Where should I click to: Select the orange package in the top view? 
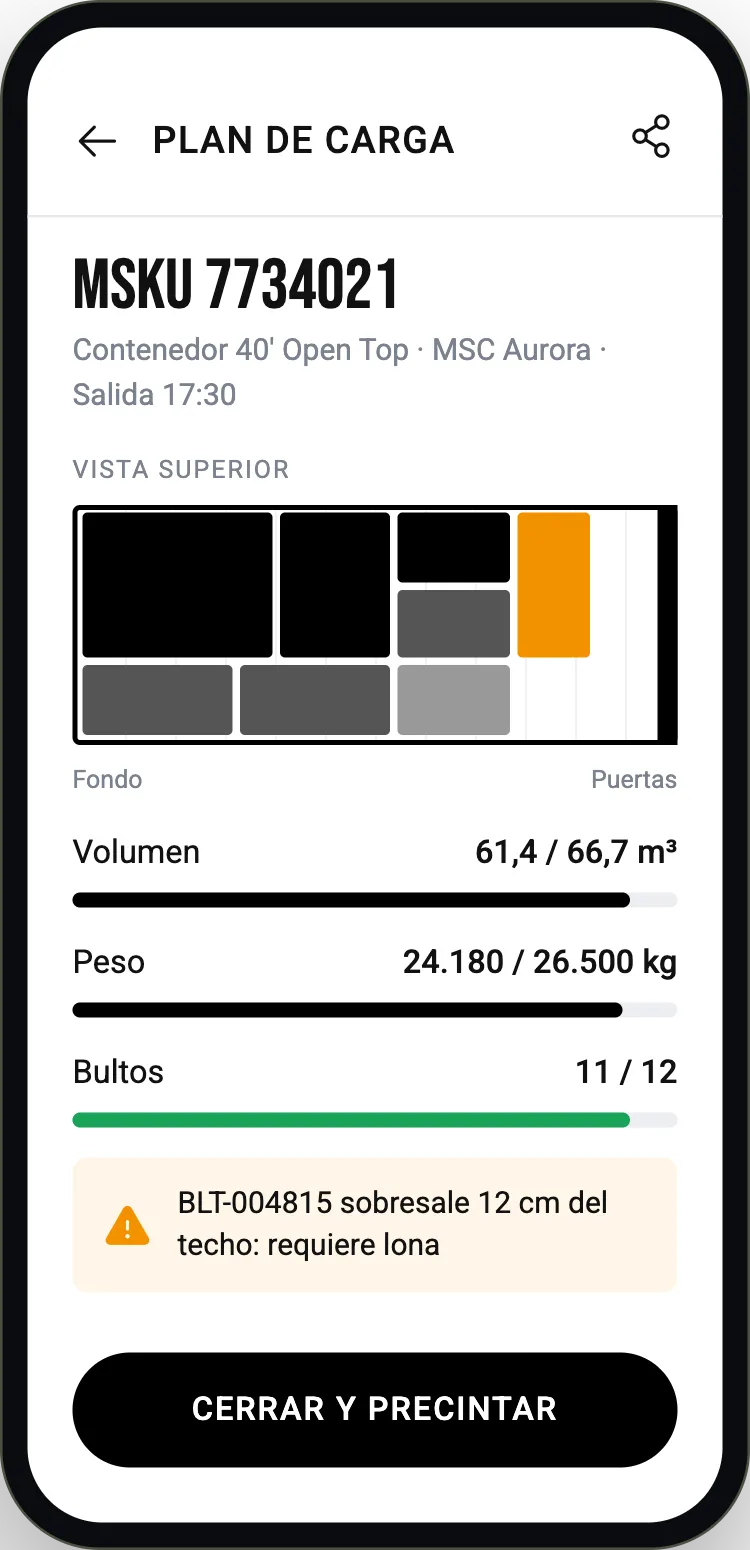[x=554, y=585]
